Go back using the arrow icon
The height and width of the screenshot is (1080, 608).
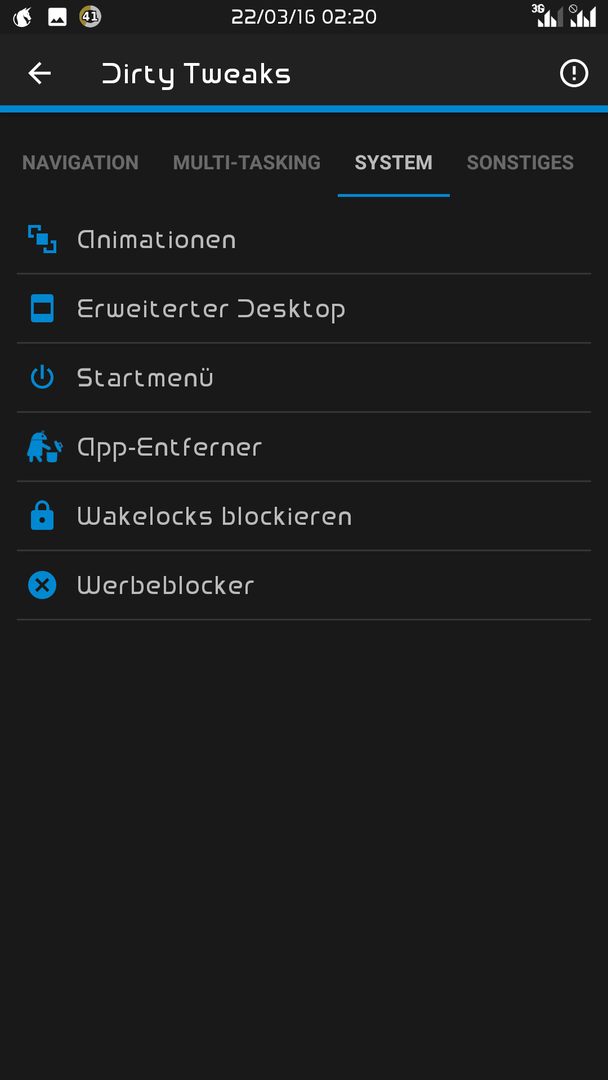pyautogui.click(x=39, y=73)
